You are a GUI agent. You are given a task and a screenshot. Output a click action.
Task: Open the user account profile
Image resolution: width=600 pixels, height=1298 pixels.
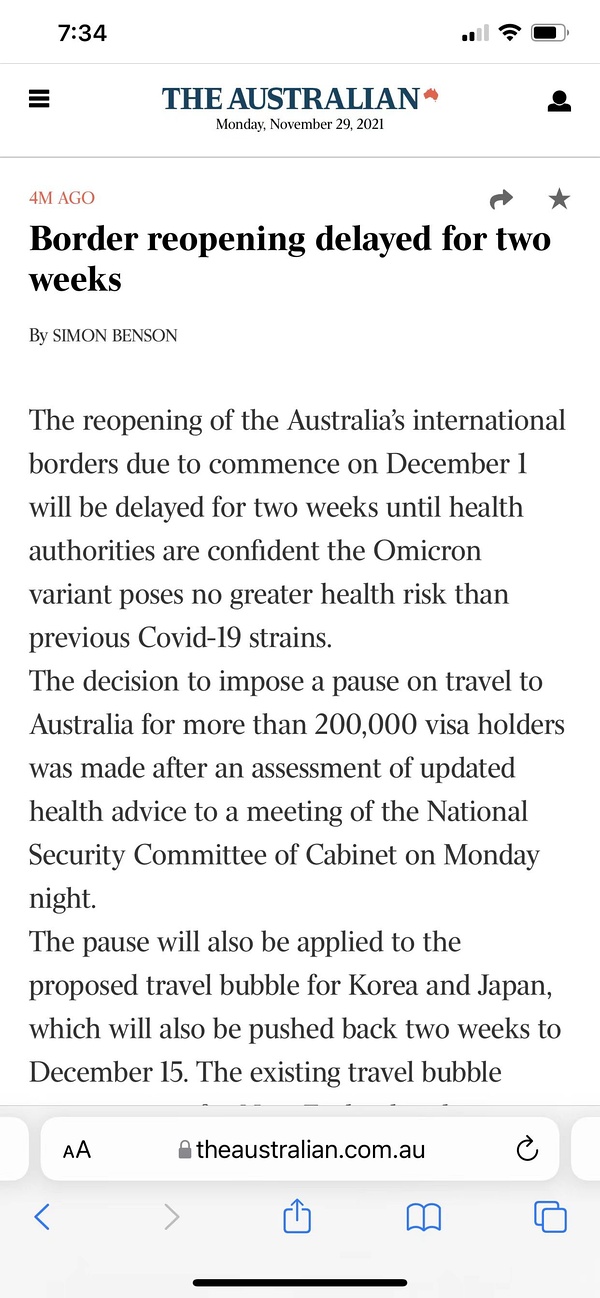pyautogui.click(x=559, y=101)
